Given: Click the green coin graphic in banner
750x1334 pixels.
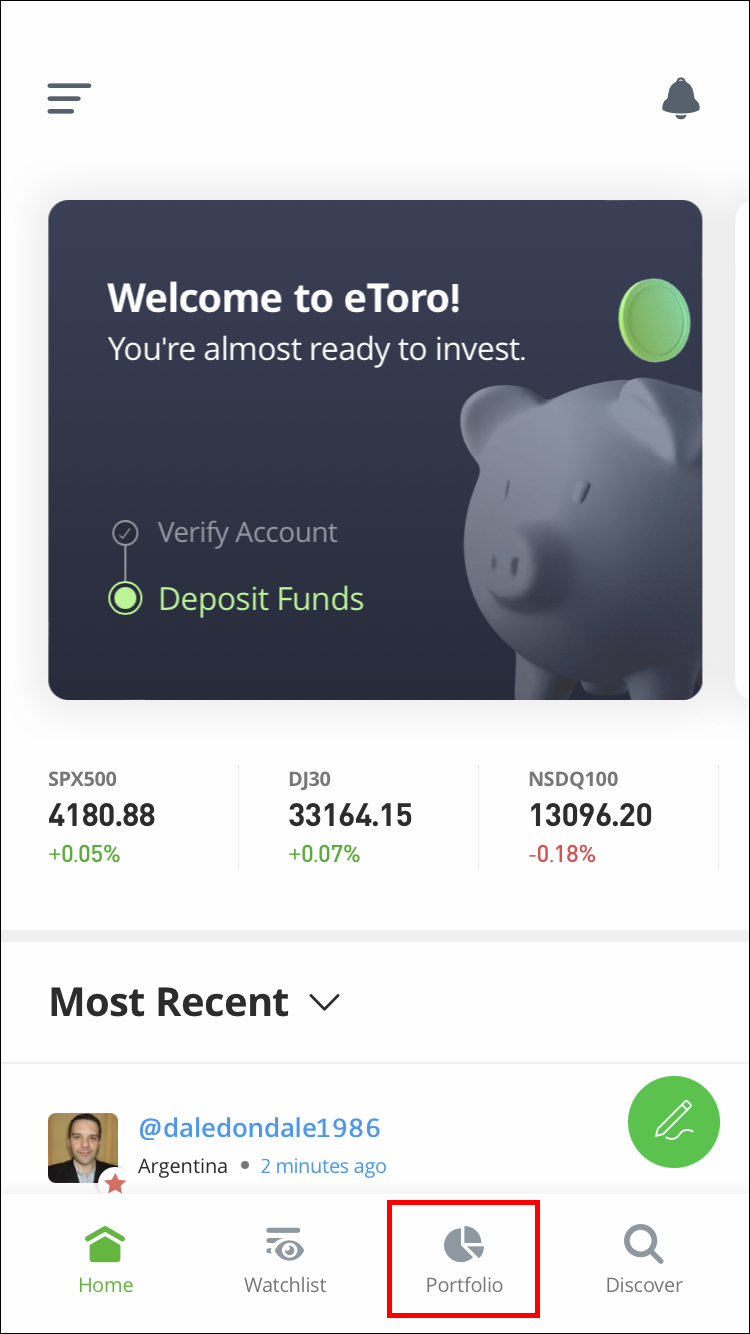Looking at the screenshot, I should pos(655,320).
